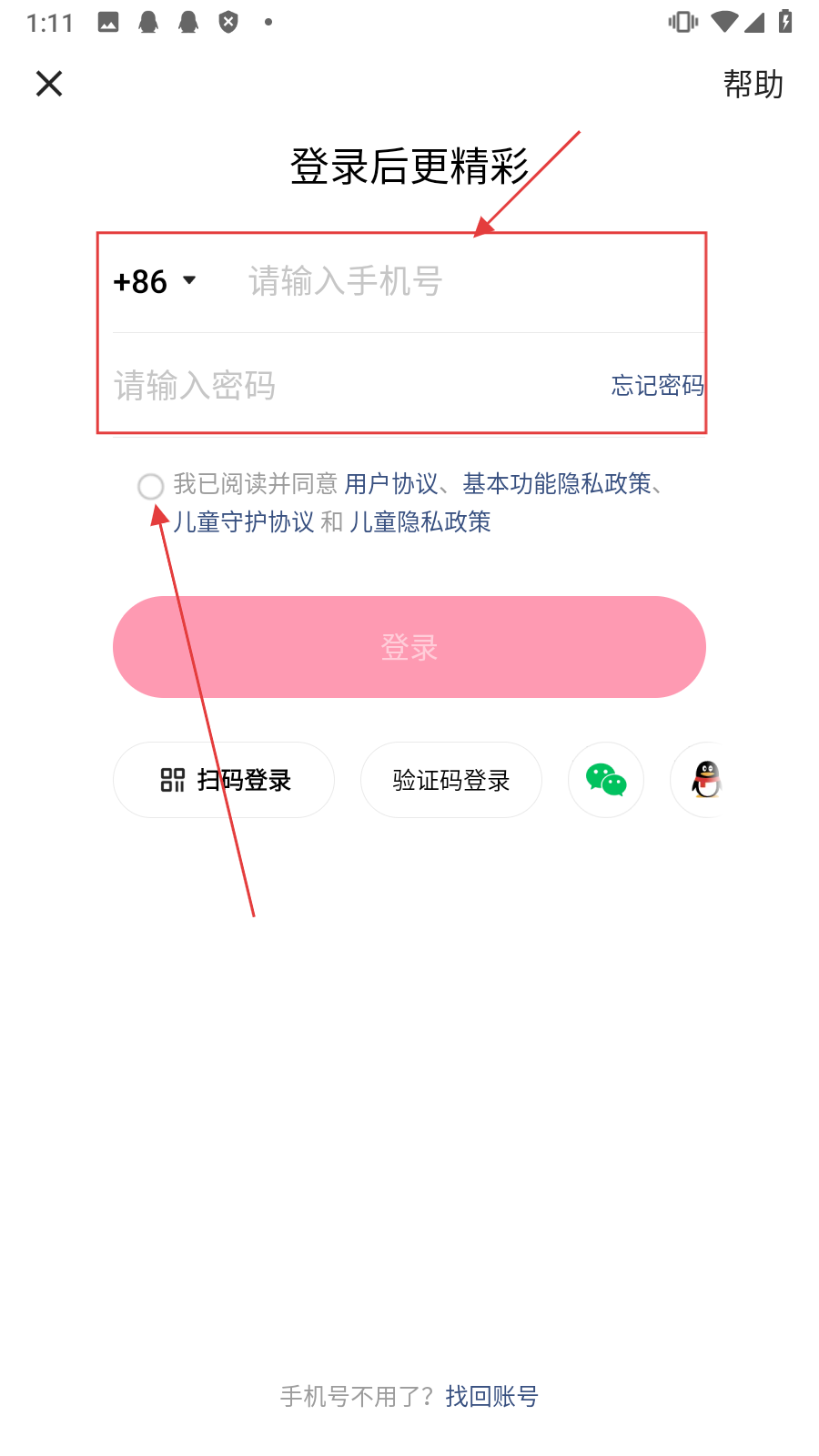Check the agreement consent checkbox

pyautogui.click(x=151, y=487)
